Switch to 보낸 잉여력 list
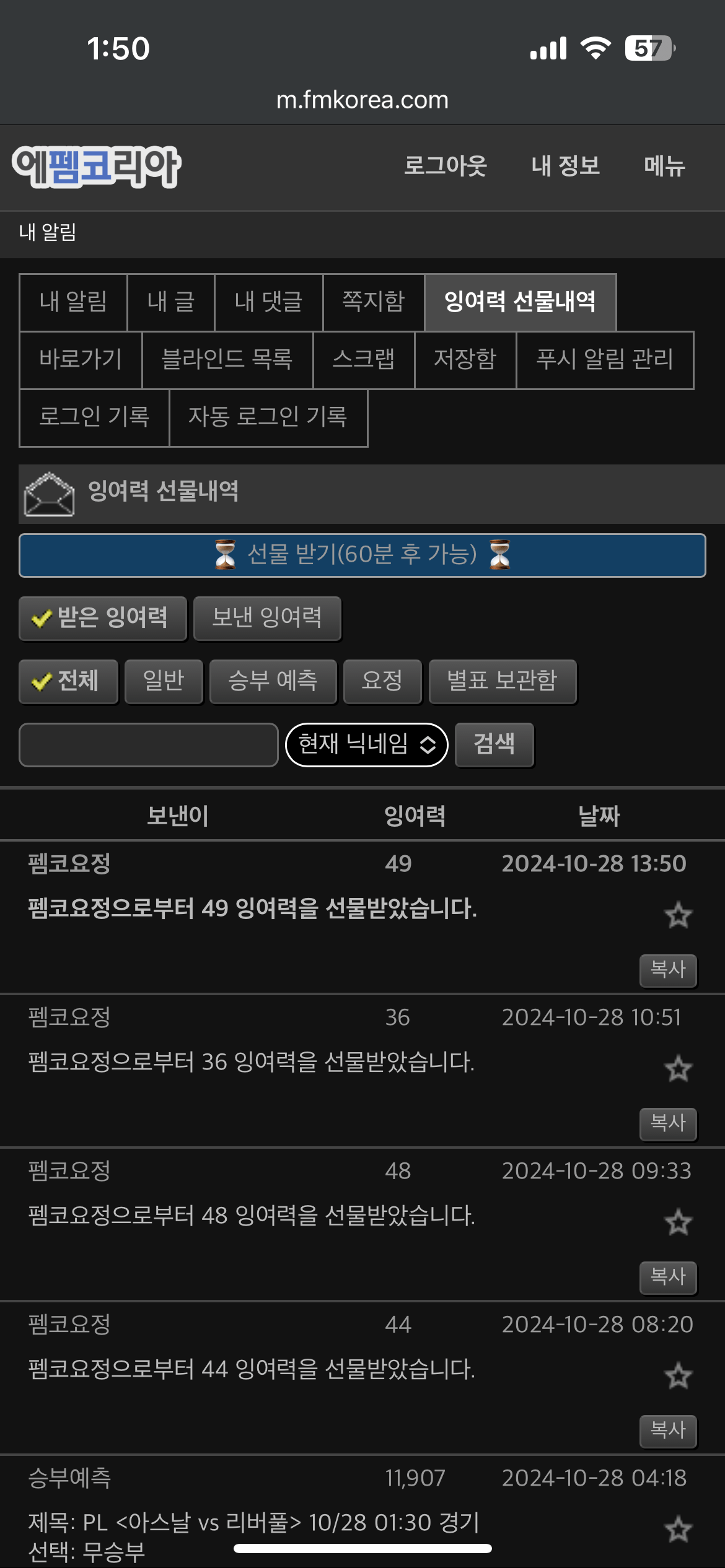The height and width of the screenshot is (1568, 725). point(266,618)
